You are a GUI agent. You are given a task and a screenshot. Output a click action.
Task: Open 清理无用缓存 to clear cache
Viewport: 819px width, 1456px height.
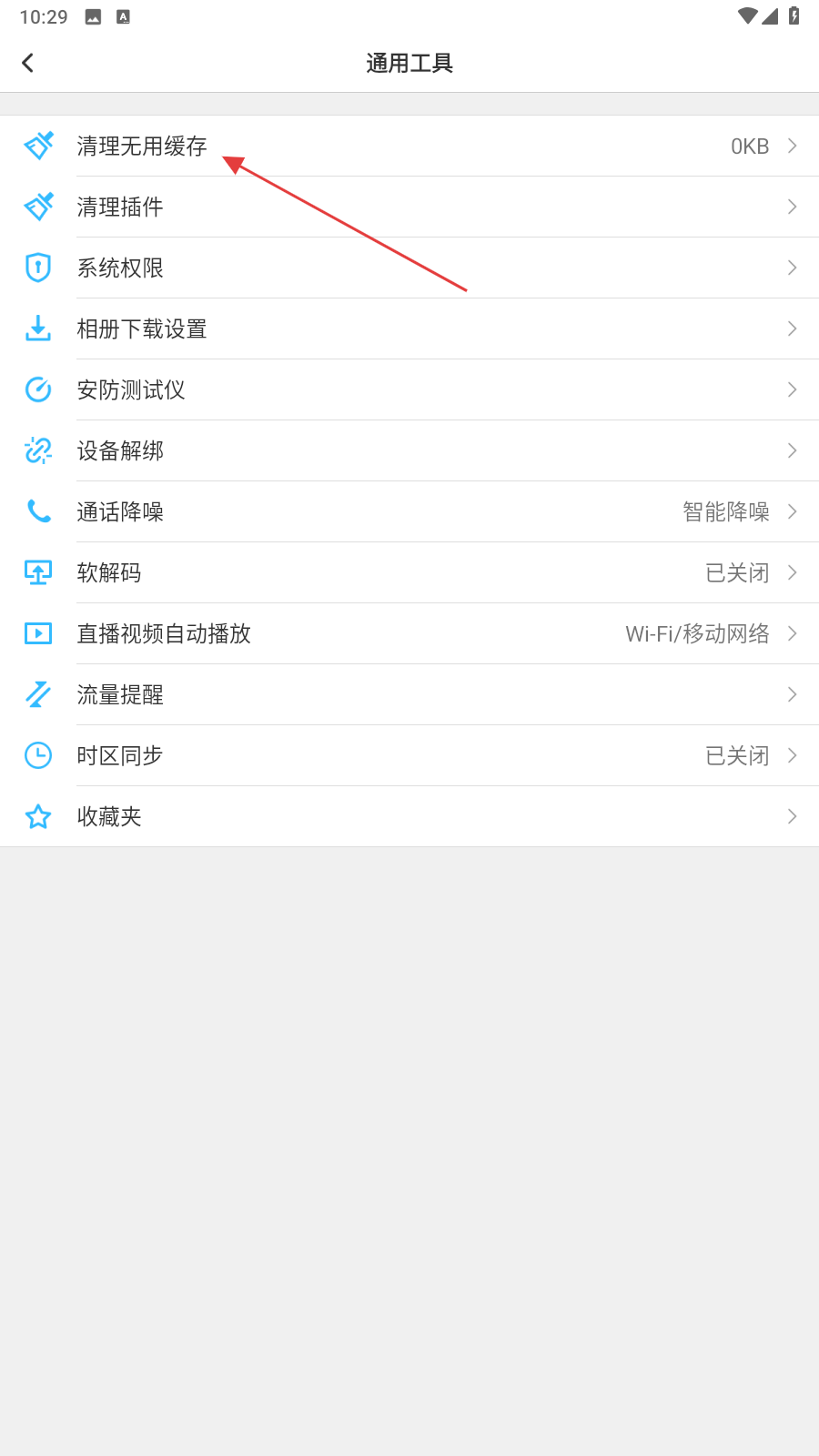(142, 147)
